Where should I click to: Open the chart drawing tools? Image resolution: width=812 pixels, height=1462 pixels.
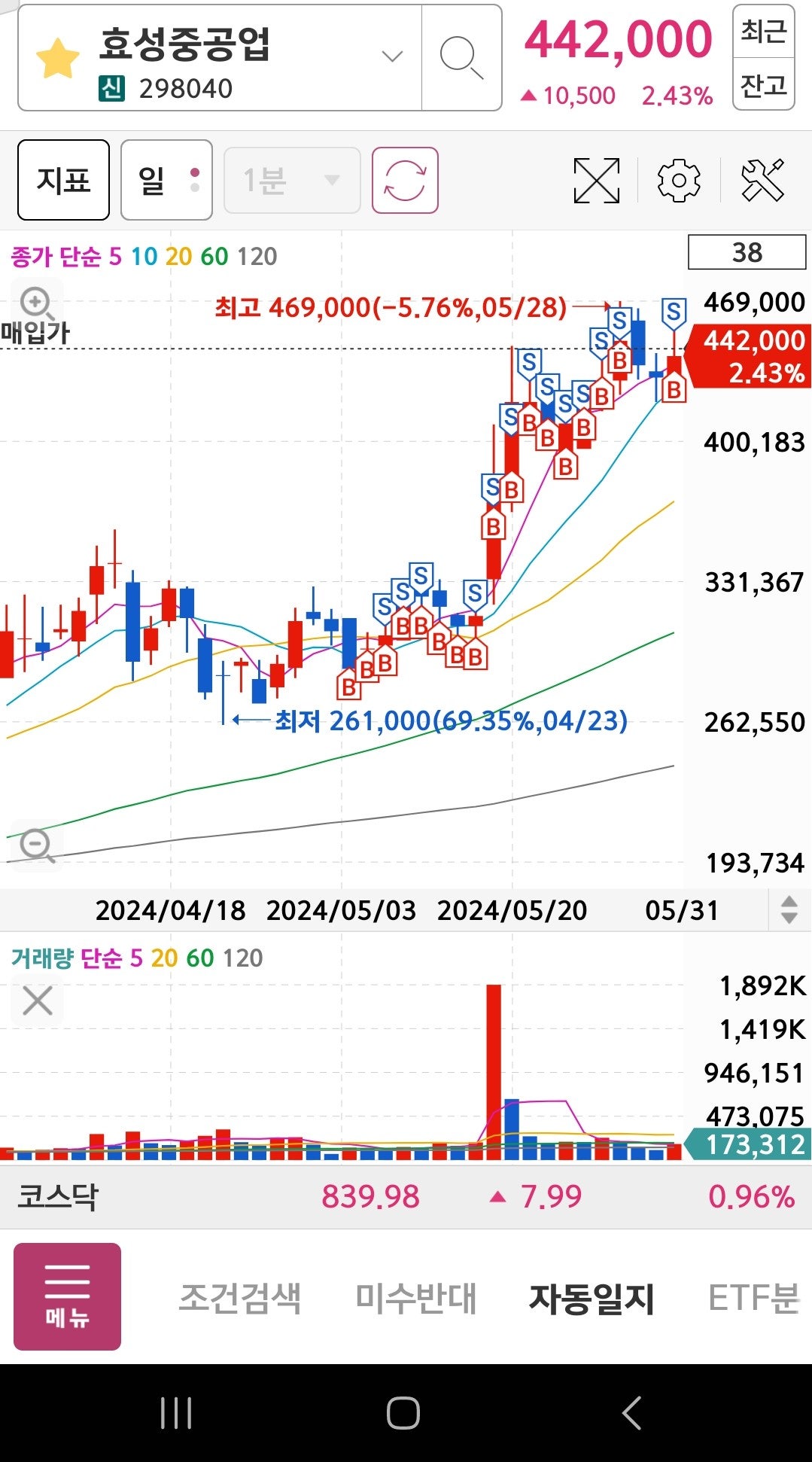pos(762,181)
